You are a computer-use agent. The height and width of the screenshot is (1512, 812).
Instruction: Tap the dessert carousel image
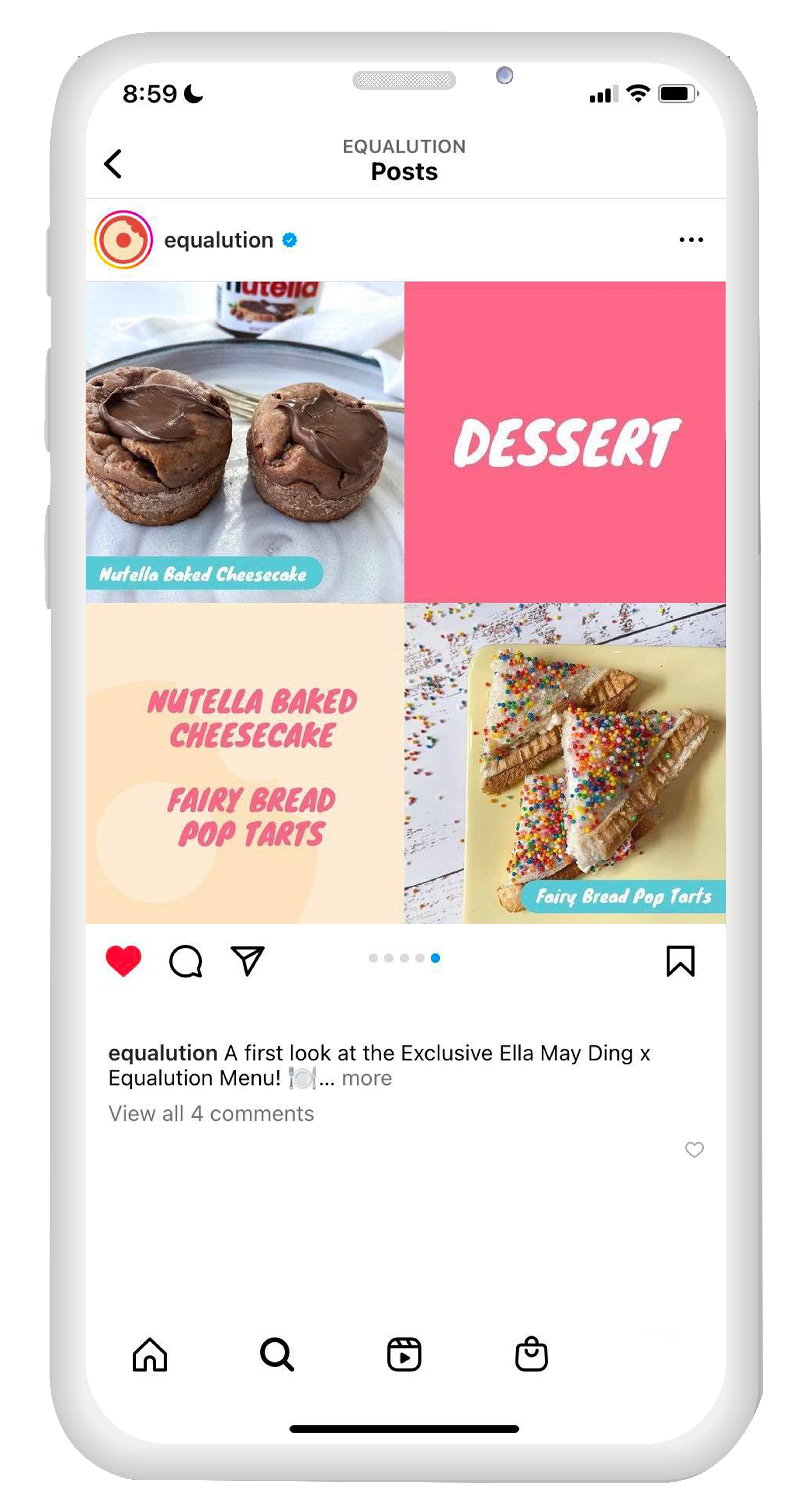click(x=405, y=602)
